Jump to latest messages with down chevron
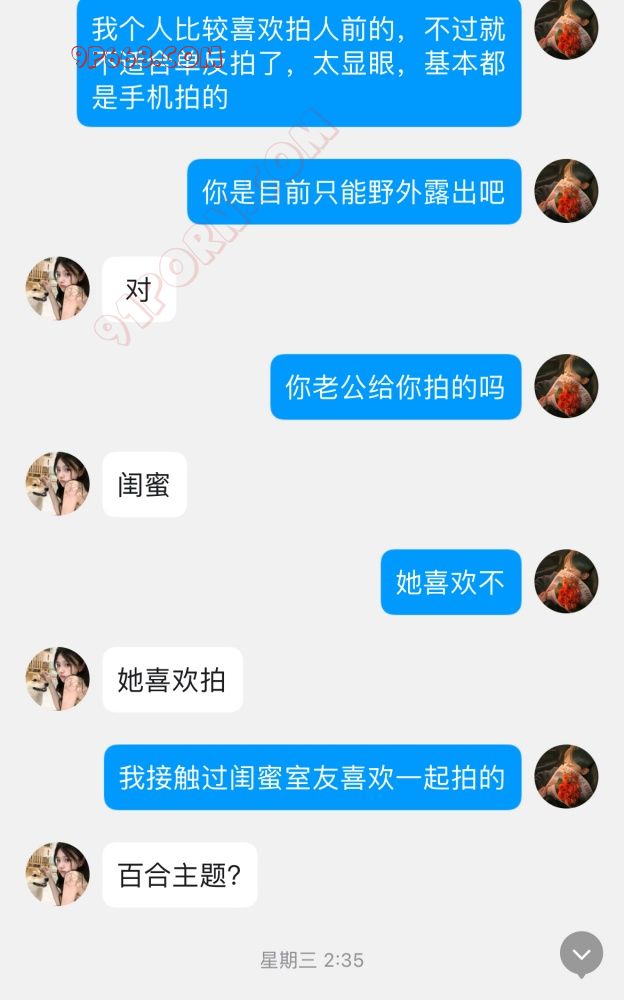This screenshot has width=624, height=1000. click(x=581, y=954)
